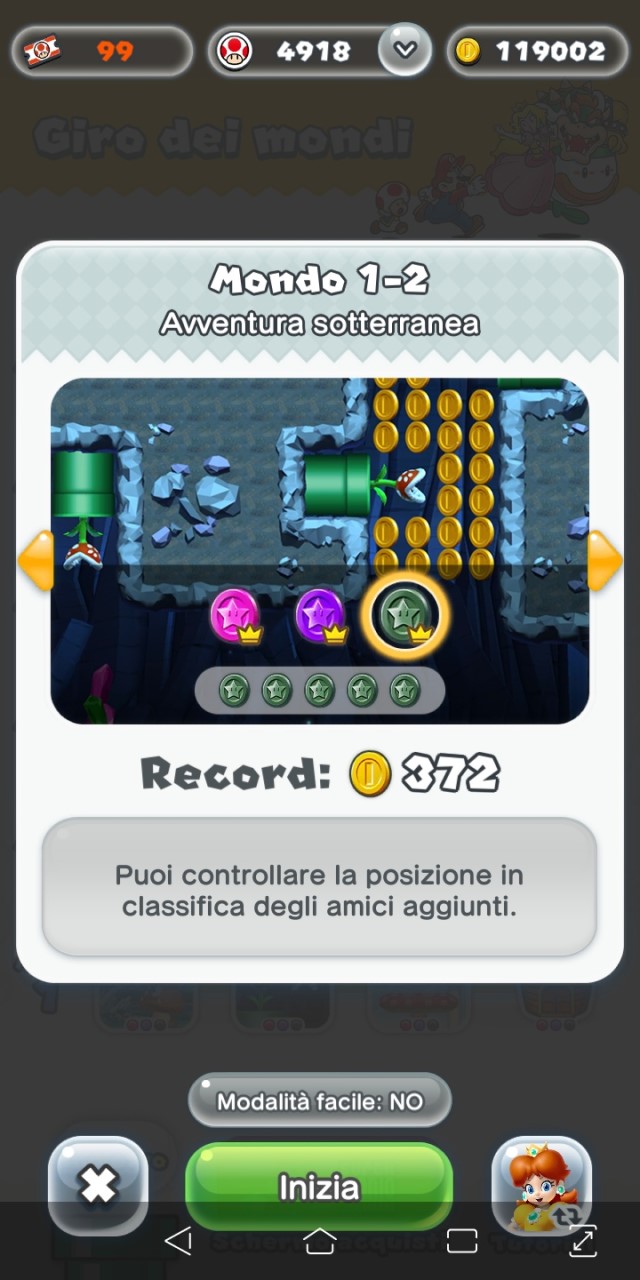Go to the previous level
This screenshot has height=1280, width=640.
[35, 561]
